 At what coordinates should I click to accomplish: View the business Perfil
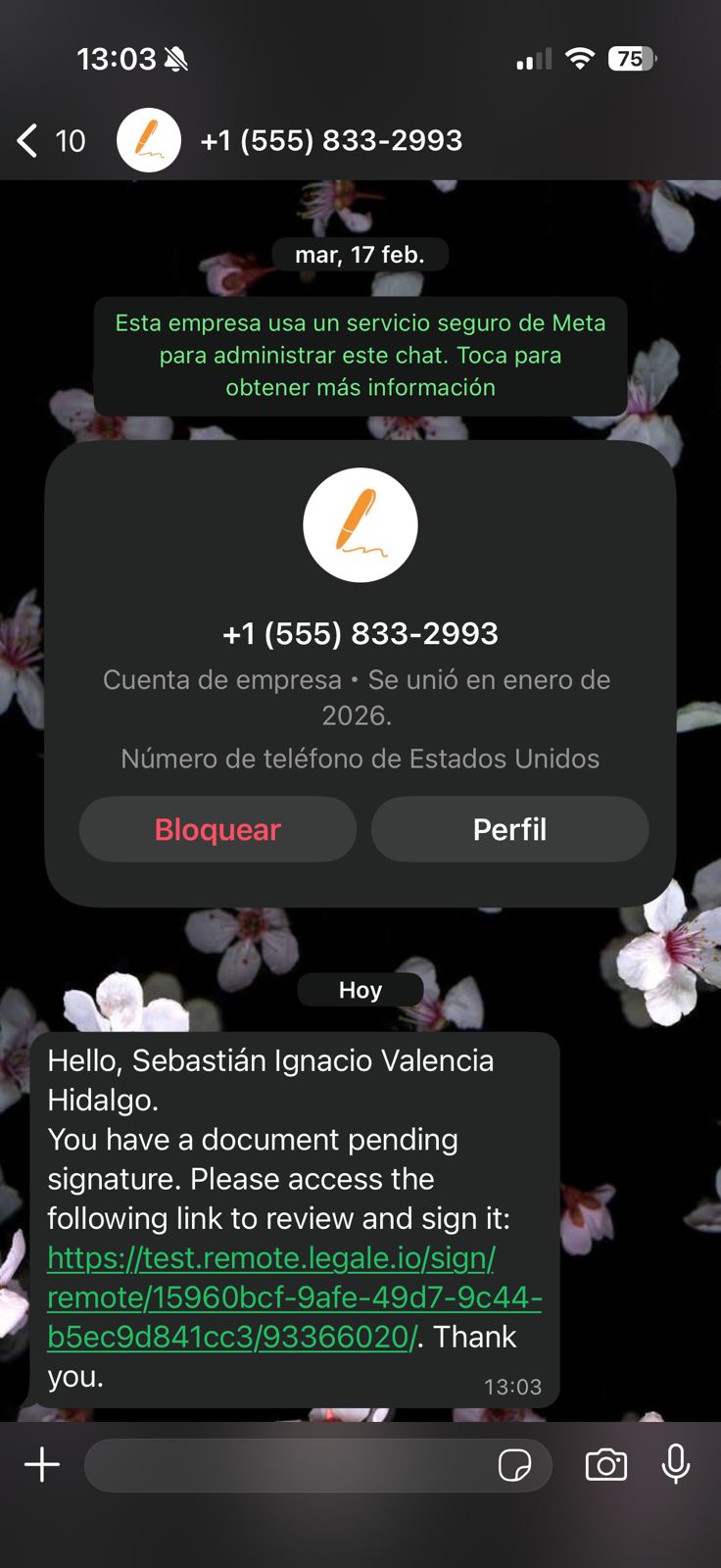[x=509, y=830]
